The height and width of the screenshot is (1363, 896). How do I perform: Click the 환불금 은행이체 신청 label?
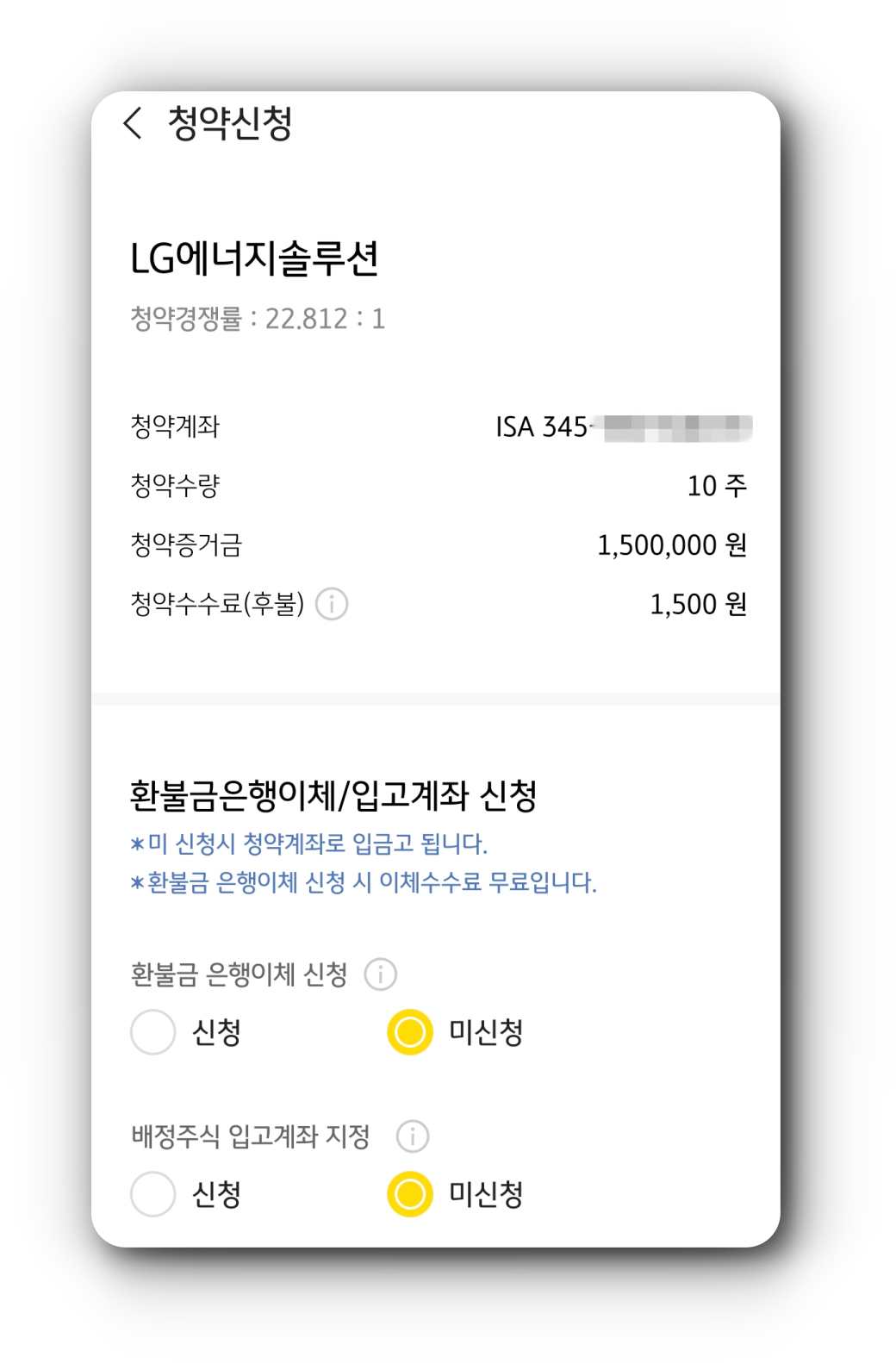pos(237,974)
